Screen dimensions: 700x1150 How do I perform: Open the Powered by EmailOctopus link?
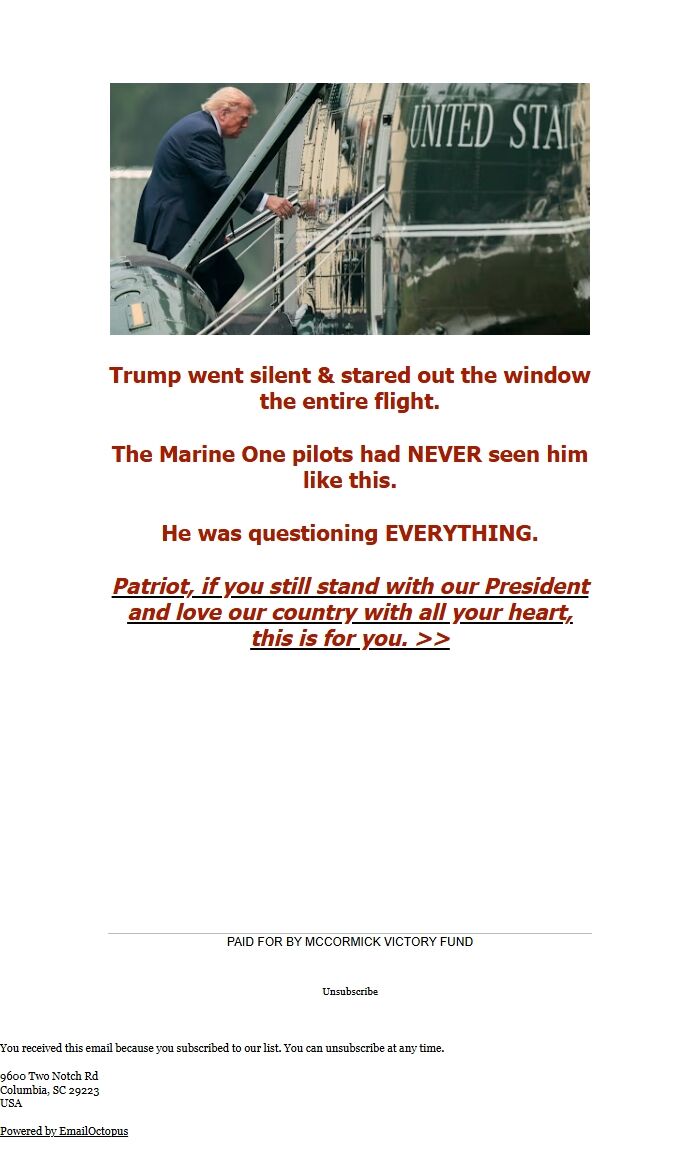[x=64, y=1131]
